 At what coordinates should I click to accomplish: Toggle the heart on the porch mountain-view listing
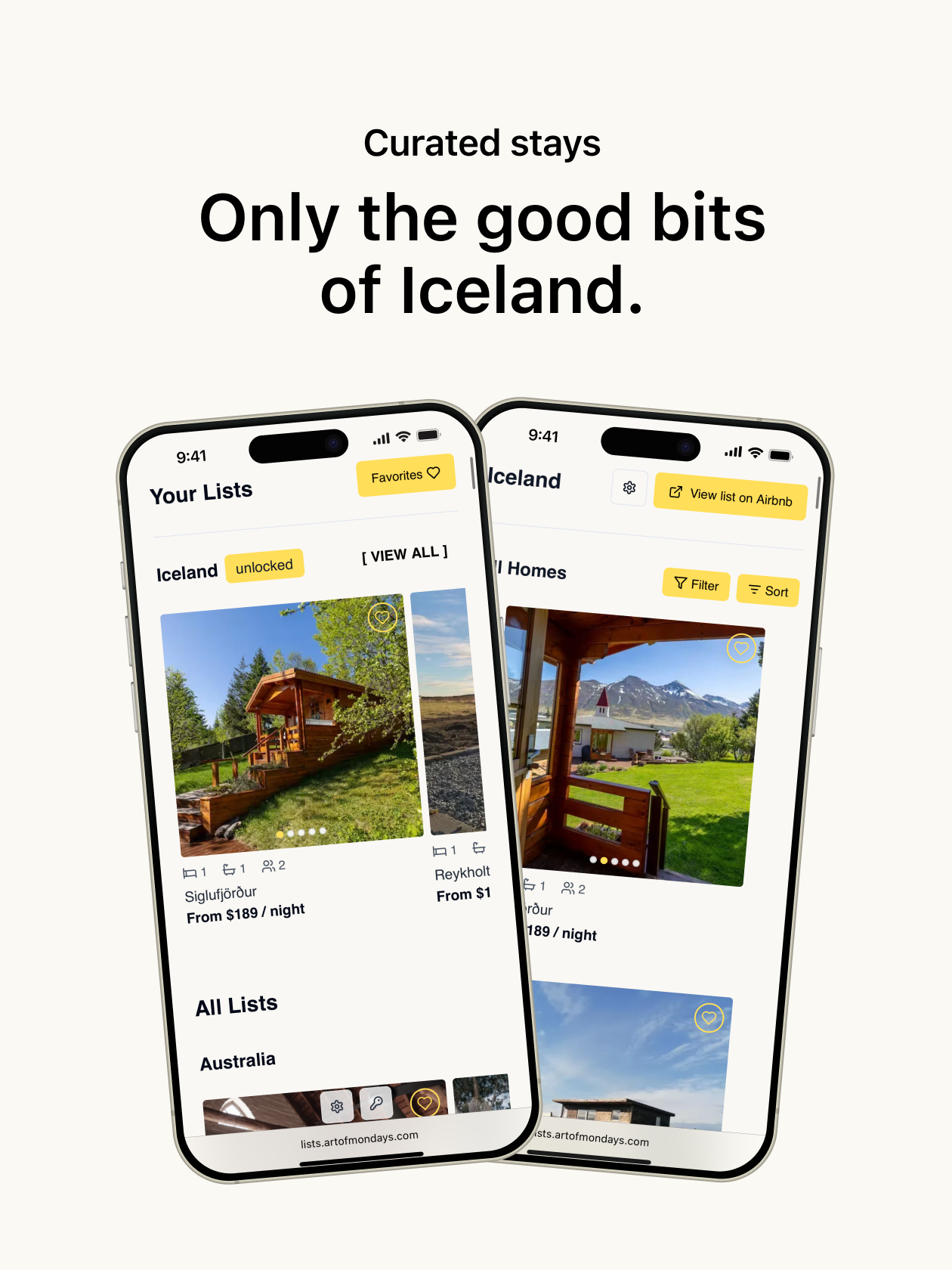[740, 648]
